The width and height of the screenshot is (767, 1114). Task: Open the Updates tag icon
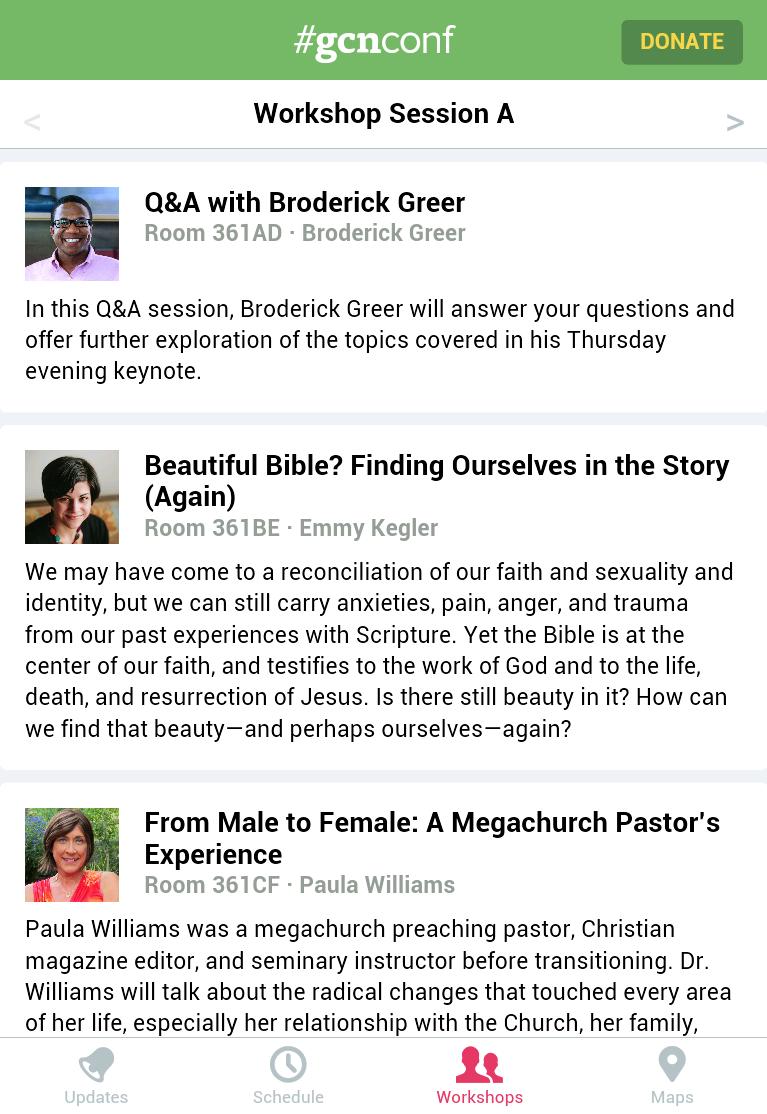(96, 1064)
